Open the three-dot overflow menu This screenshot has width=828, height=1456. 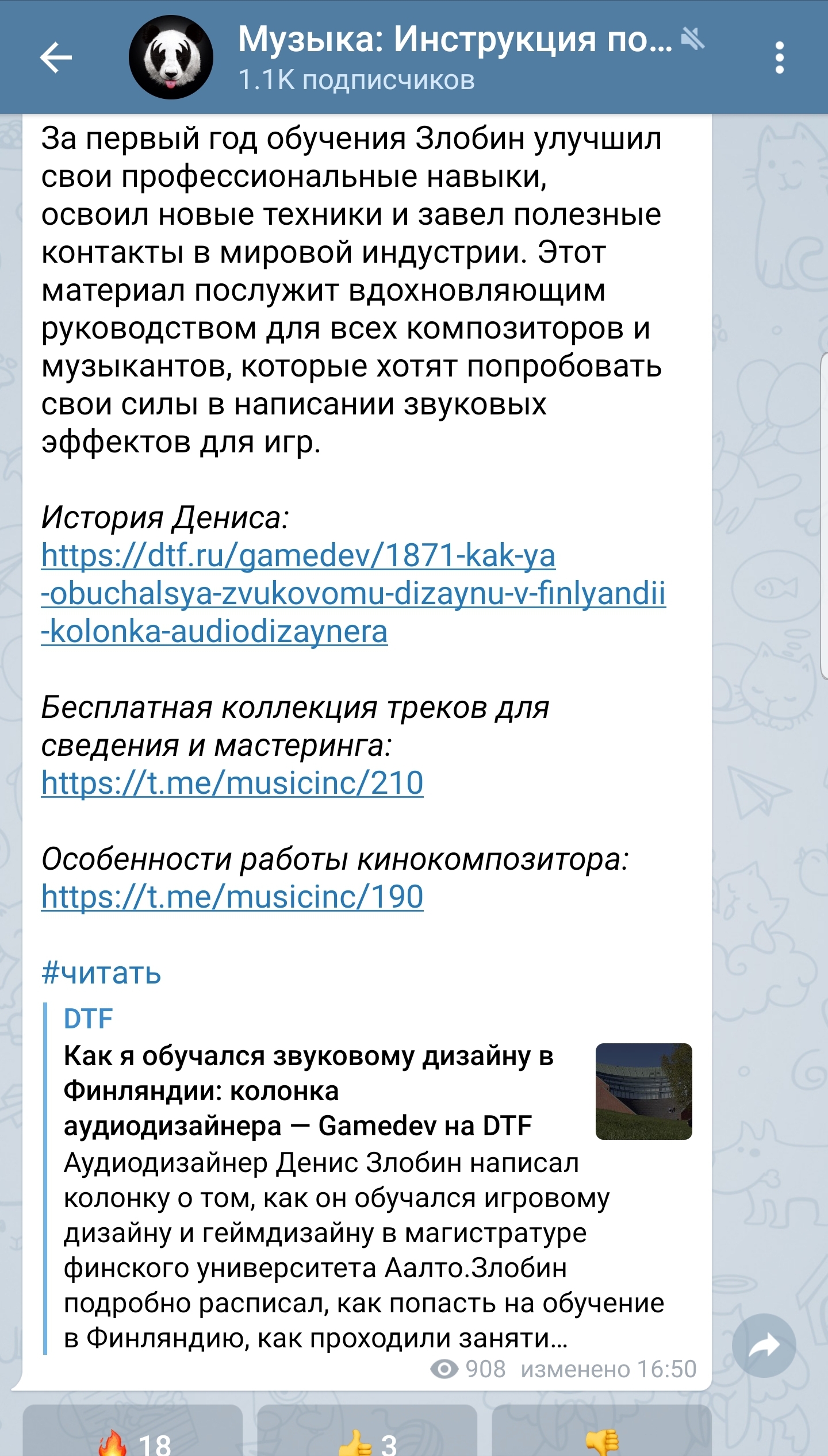click(x=779, y=57)
